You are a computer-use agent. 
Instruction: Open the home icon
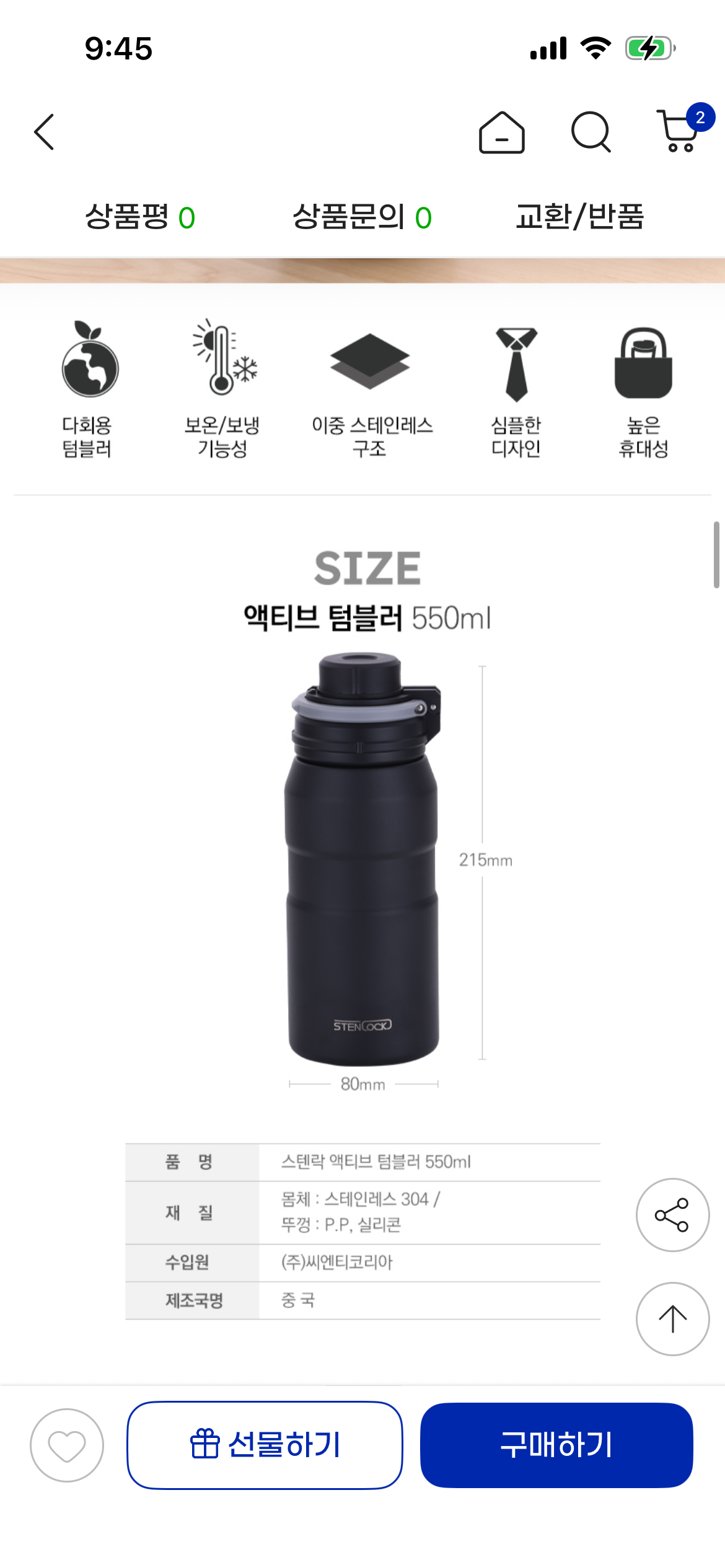click(x=501, y=132)
